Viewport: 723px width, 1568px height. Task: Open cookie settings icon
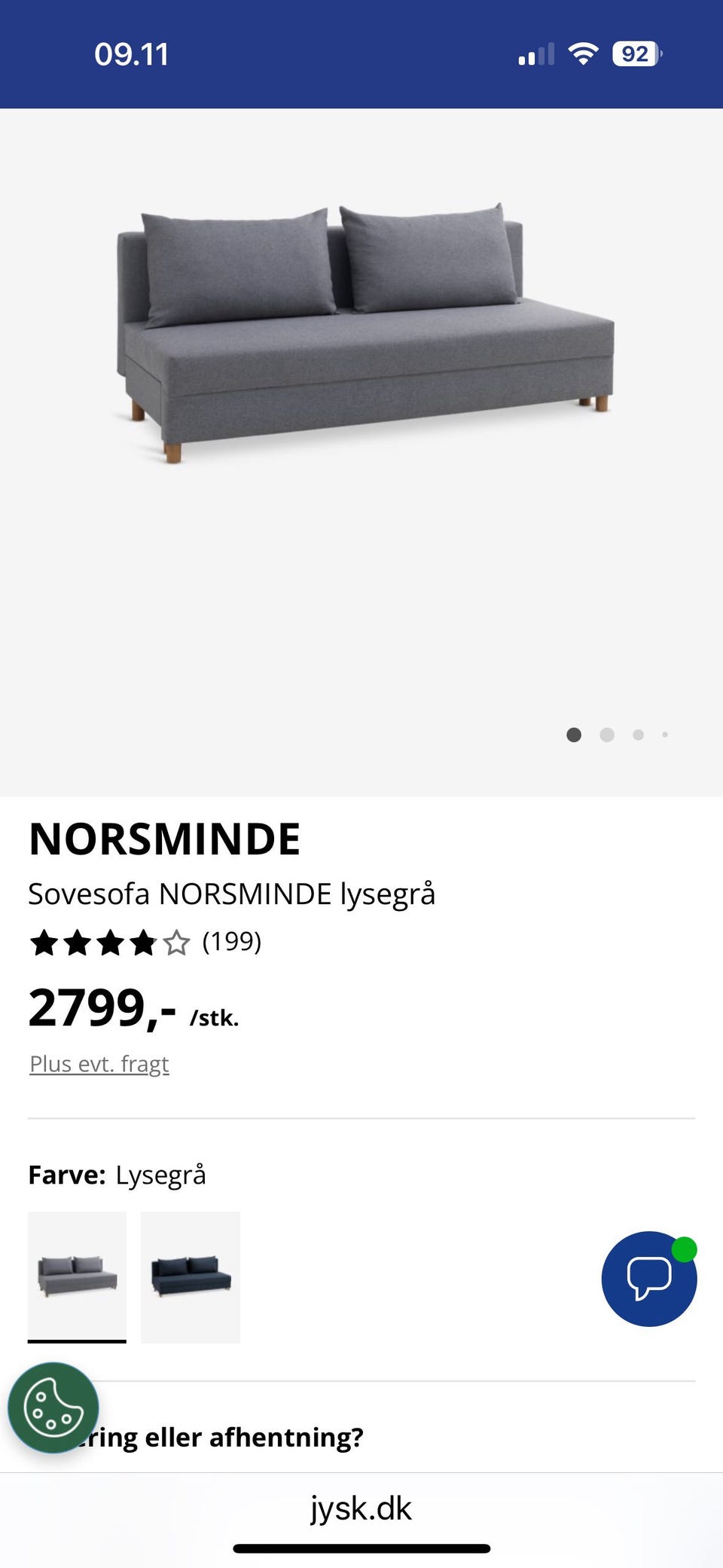pos(53,1408)
